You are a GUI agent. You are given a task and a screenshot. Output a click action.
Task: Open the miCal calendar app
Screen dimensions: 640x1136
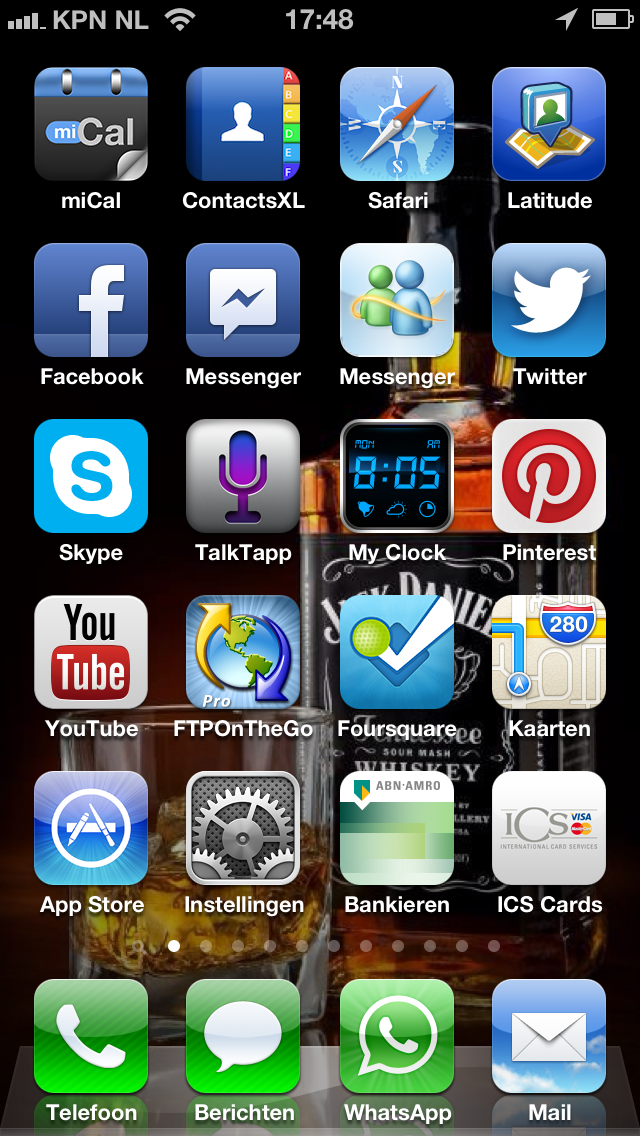[x=91, y=124]
